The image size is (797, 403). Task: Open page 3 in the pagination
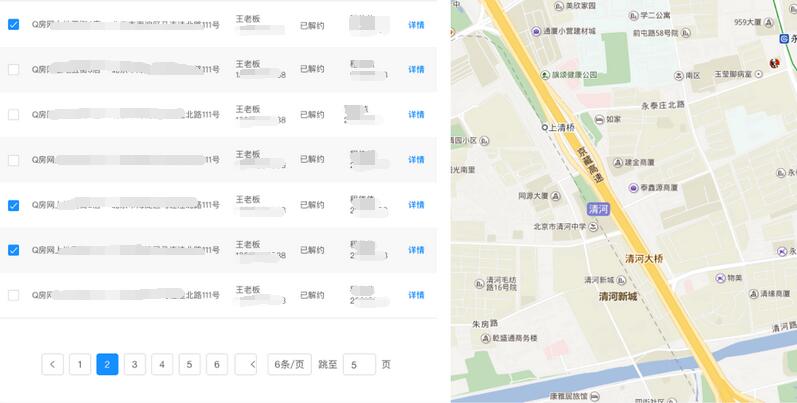point(134,365)
